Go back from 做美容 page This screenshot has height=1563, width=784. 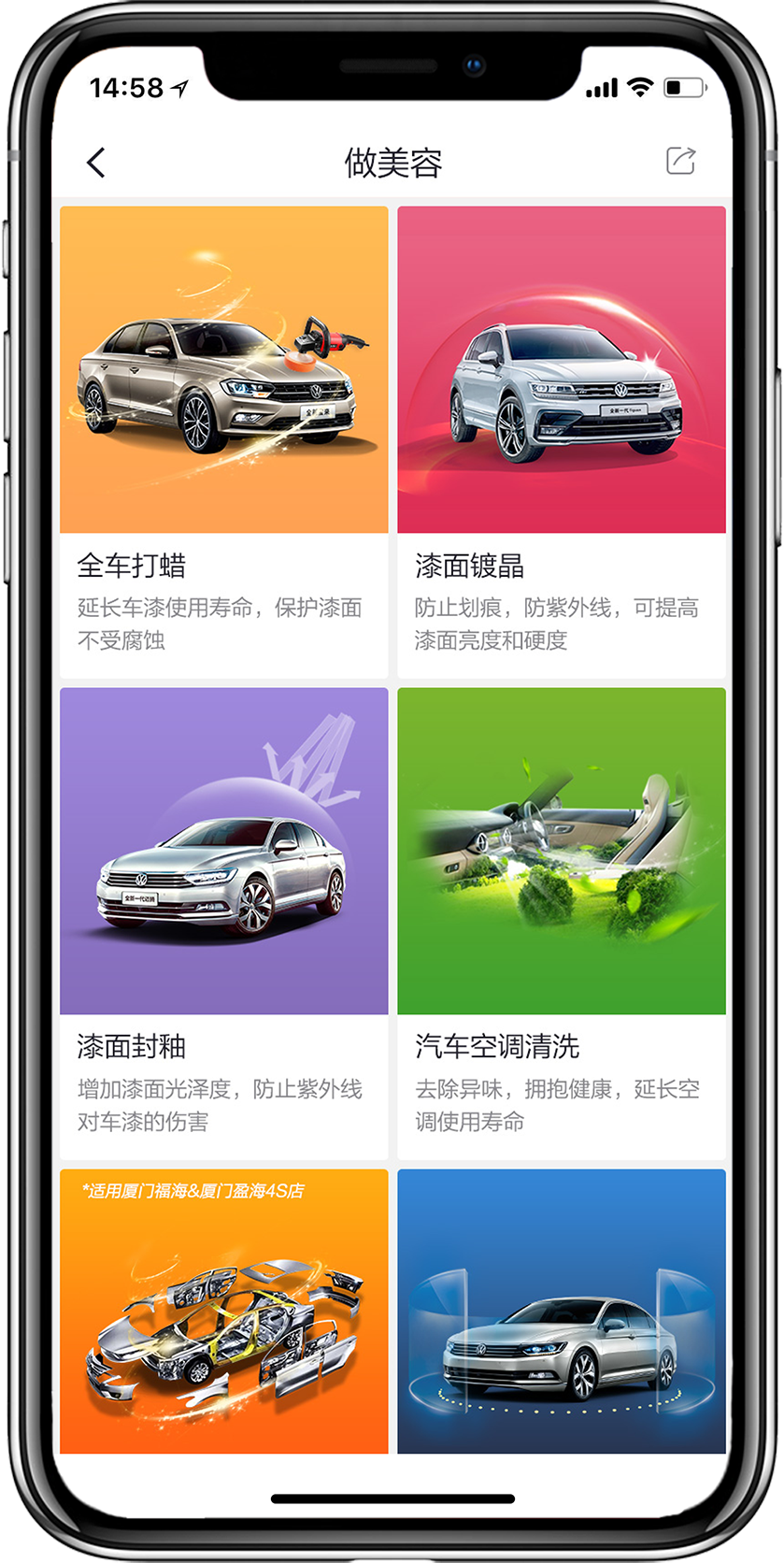coord(96,163)
